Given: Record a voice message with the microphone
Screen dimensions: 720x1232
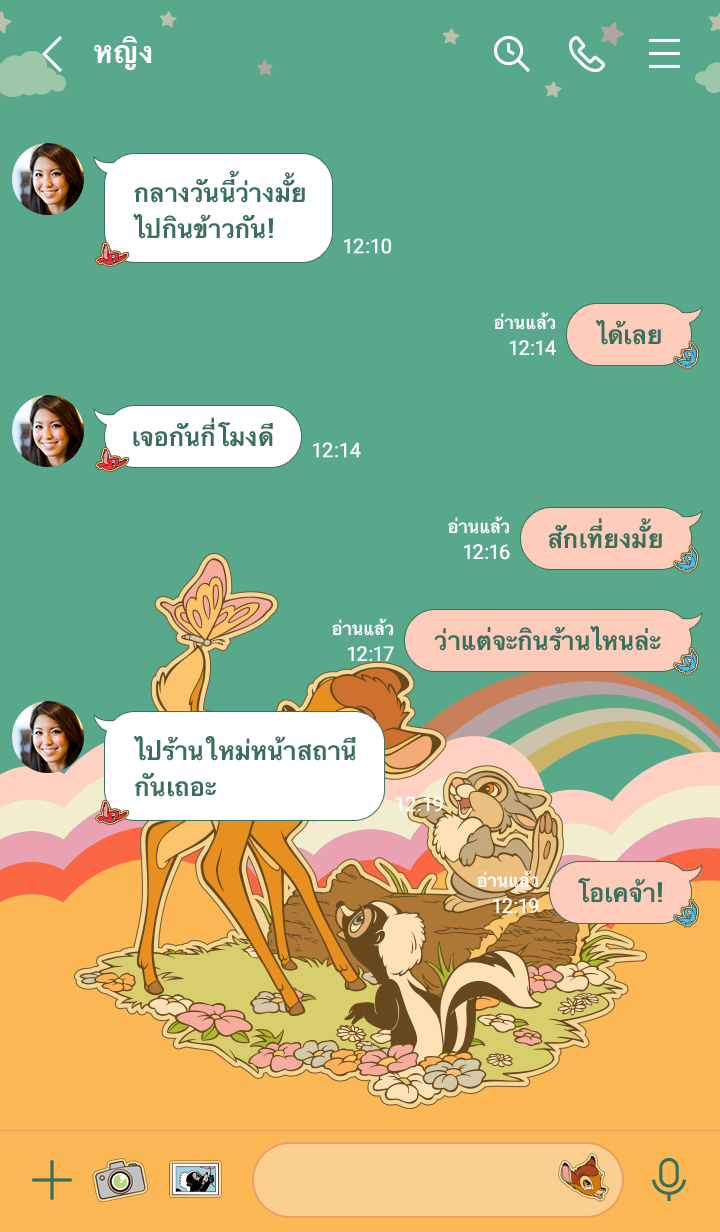Looking at the screenshot, I should (x=669, y=1180).
